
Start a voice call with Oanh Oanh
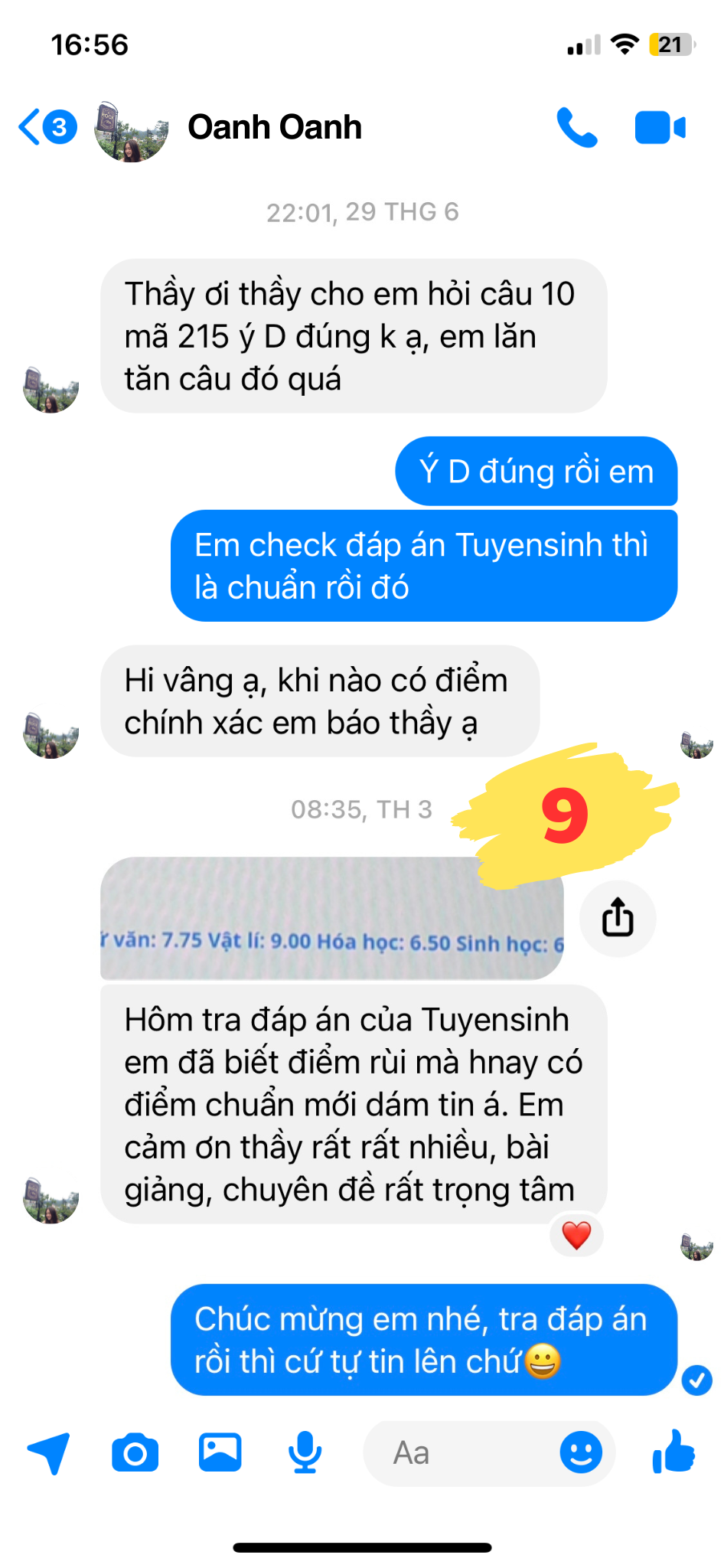pyautogui.click(x=576, y=127)
